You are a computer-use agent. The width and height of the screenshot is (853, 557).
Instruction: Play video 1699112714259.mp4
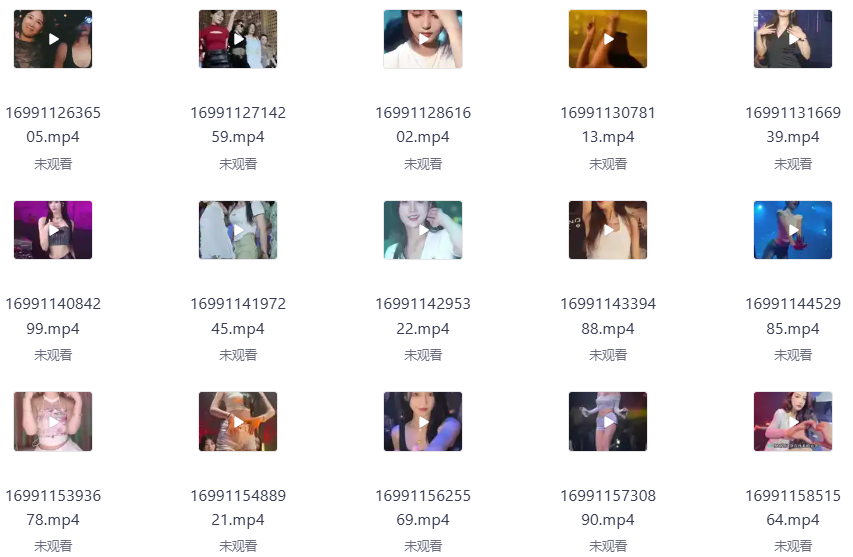pyautogui.click(x=238, y=39)
